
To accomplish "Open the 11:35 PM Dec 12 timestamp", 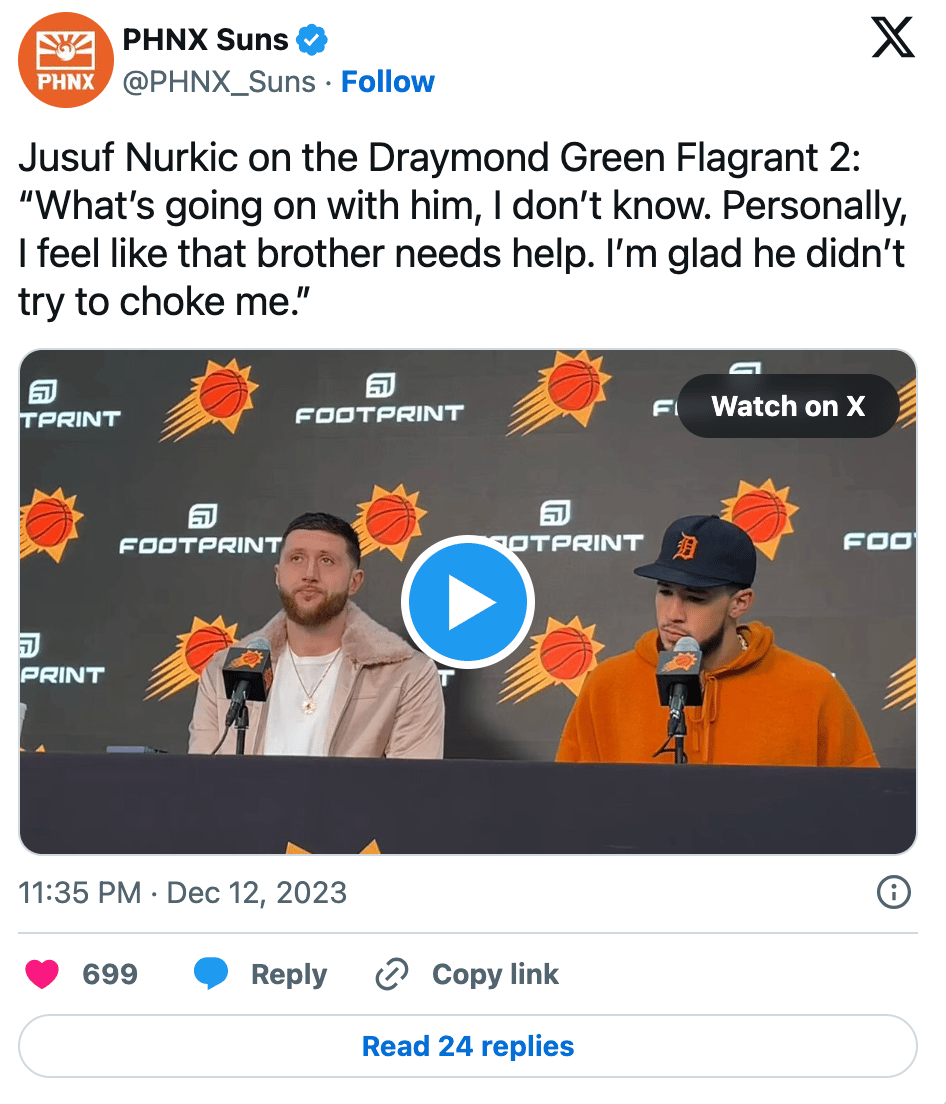I will (x=183, y=892).
